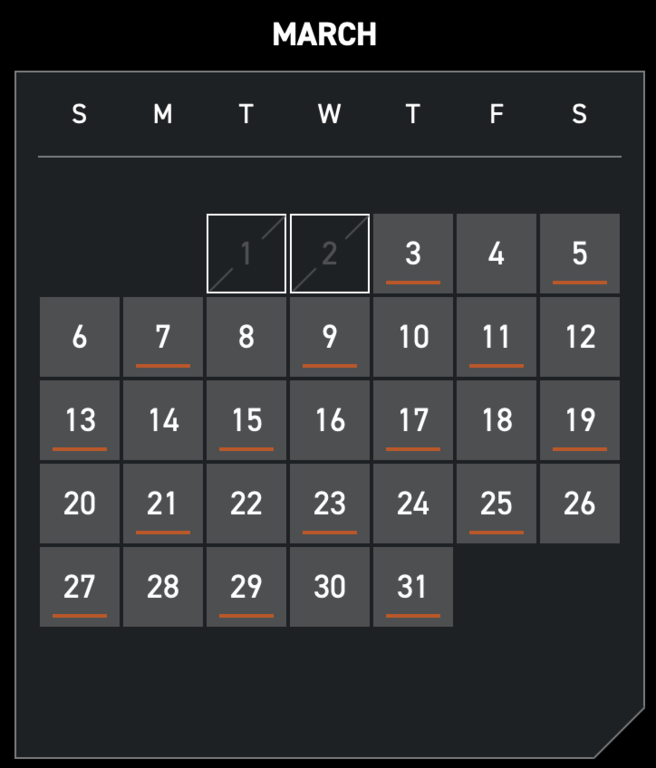Pick March 25
656x768 pixels.
pyautogui.click(x=496, y=503)
